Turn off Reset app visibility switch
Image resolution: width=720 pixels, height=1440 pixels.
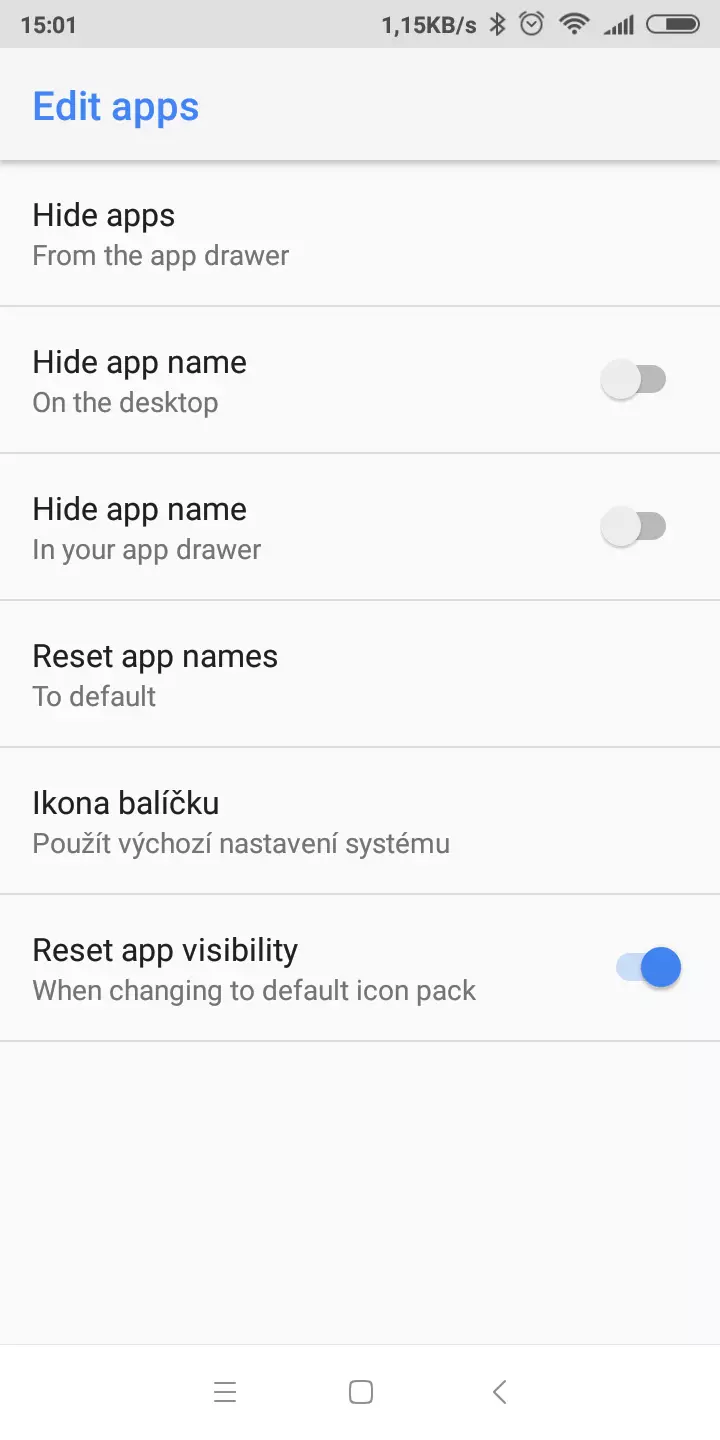[648, 968]
